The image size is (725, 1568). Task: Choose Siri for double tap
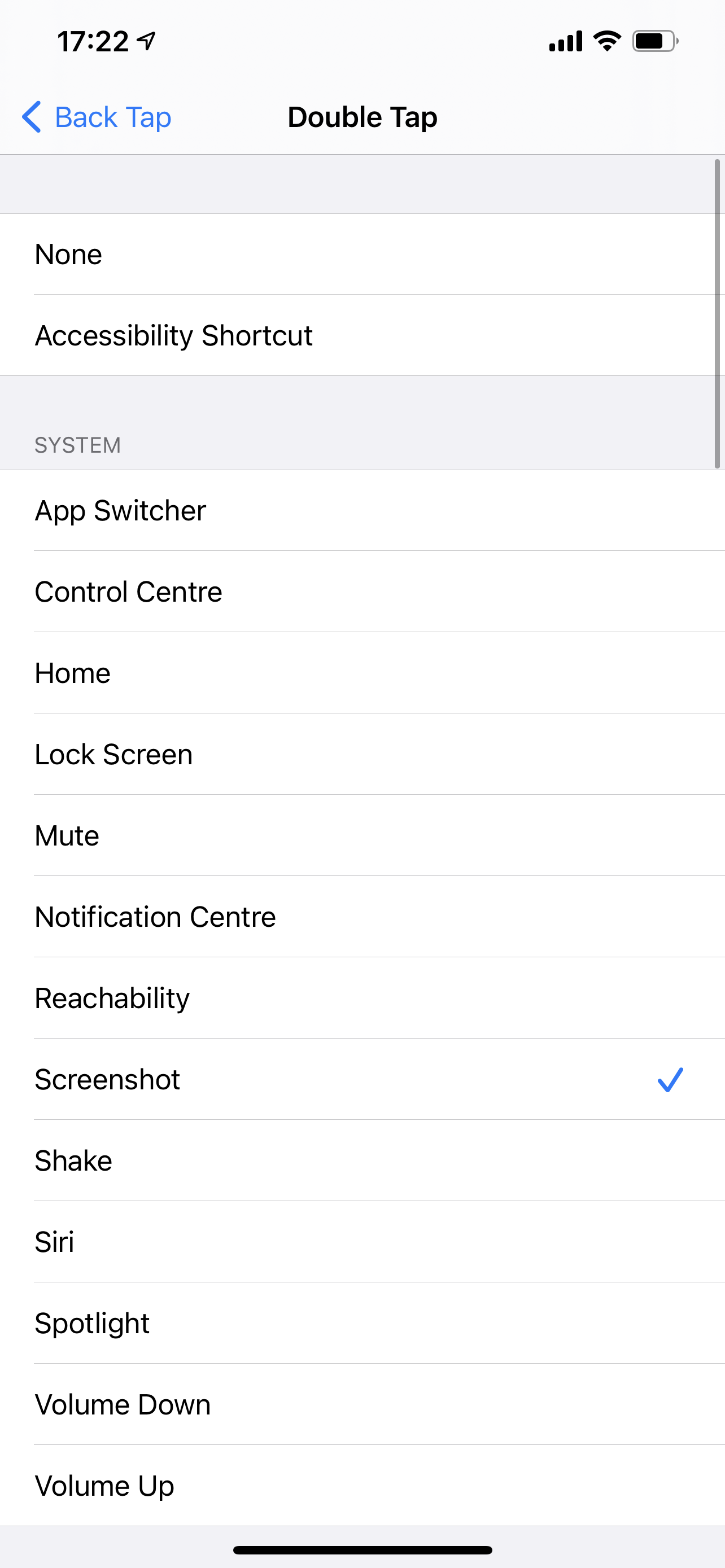point(362,1242)
